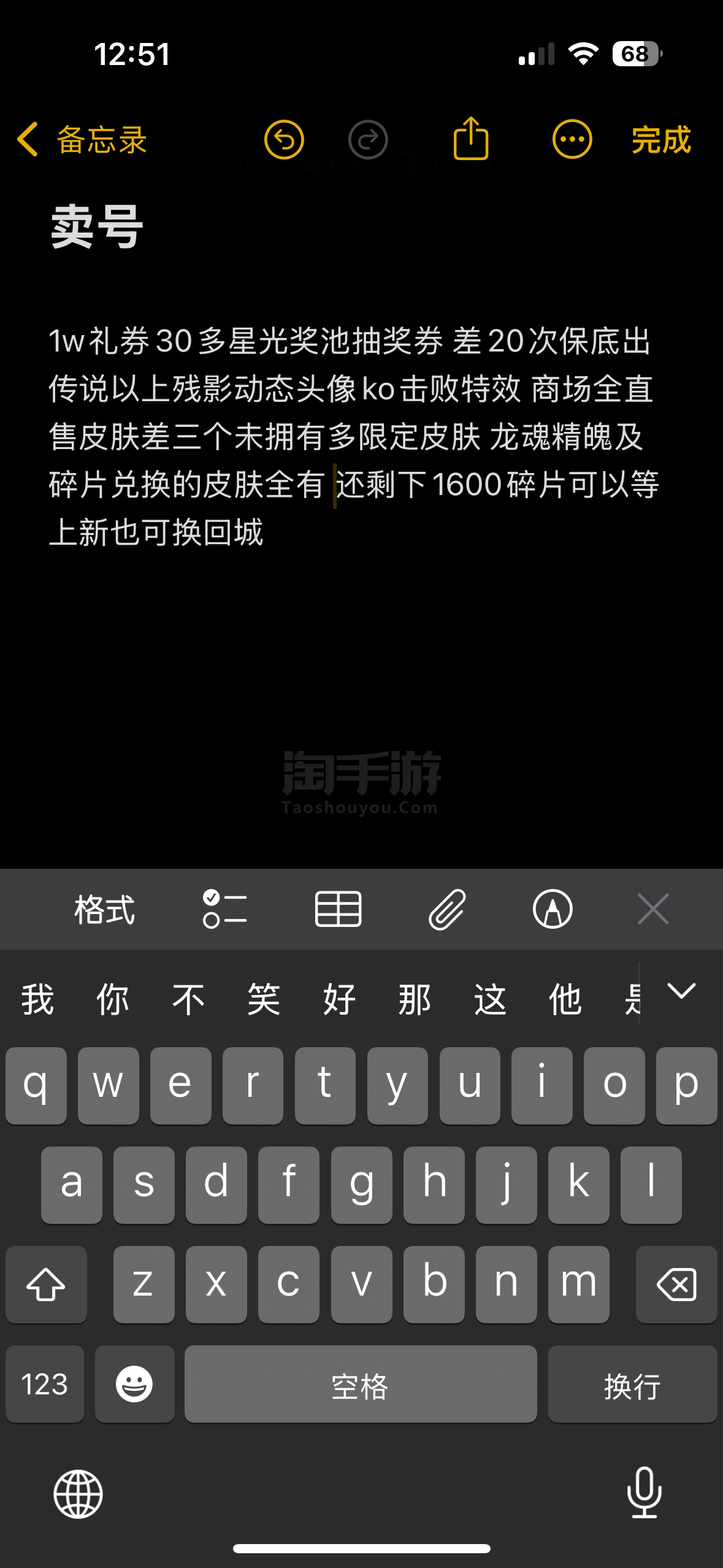Switch to the 123 number keyboard
Viewport: 723px width, 1568px height.
click(x=45, y=1384)
